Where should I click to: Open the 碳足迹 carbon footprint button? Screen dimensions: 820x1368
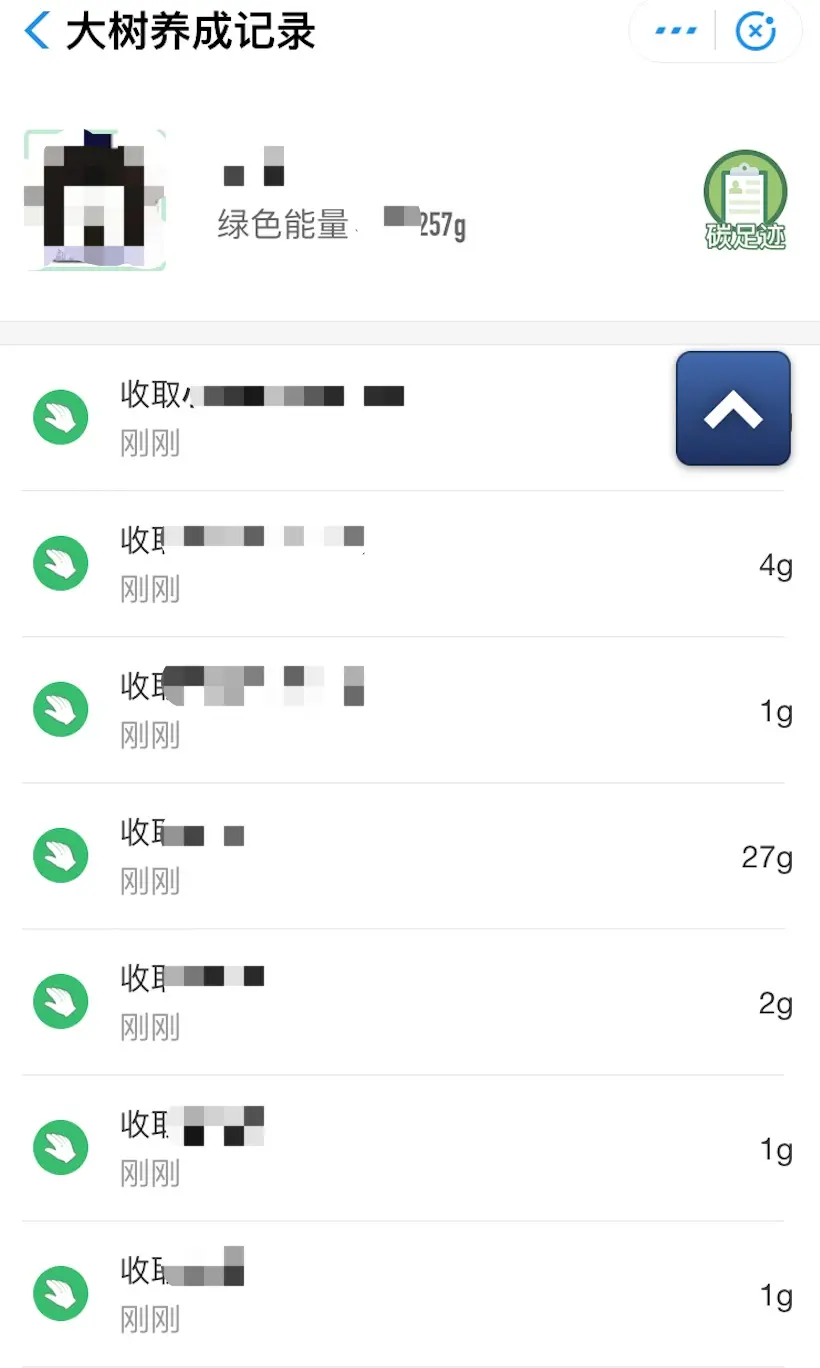tap(745, 200)
